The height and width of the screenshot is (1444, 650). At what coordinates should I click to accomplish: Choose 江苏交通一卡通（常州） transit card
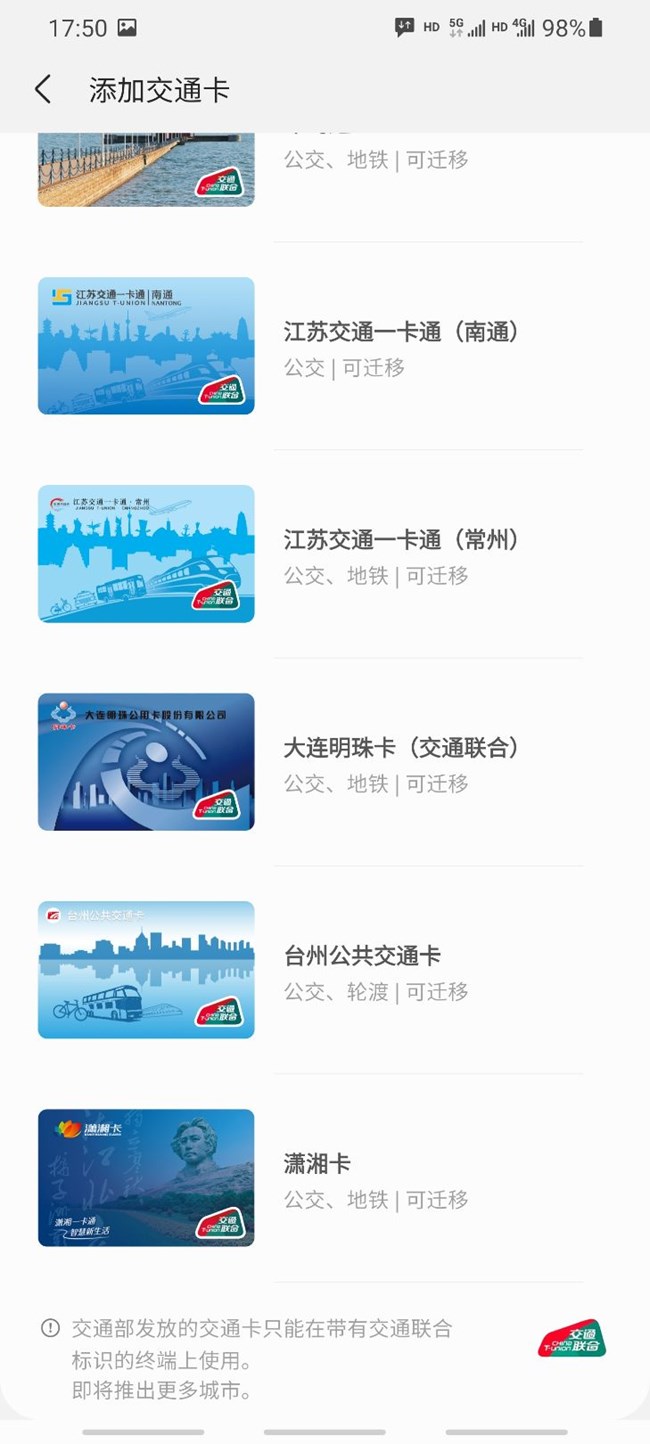tap(325, 554)
